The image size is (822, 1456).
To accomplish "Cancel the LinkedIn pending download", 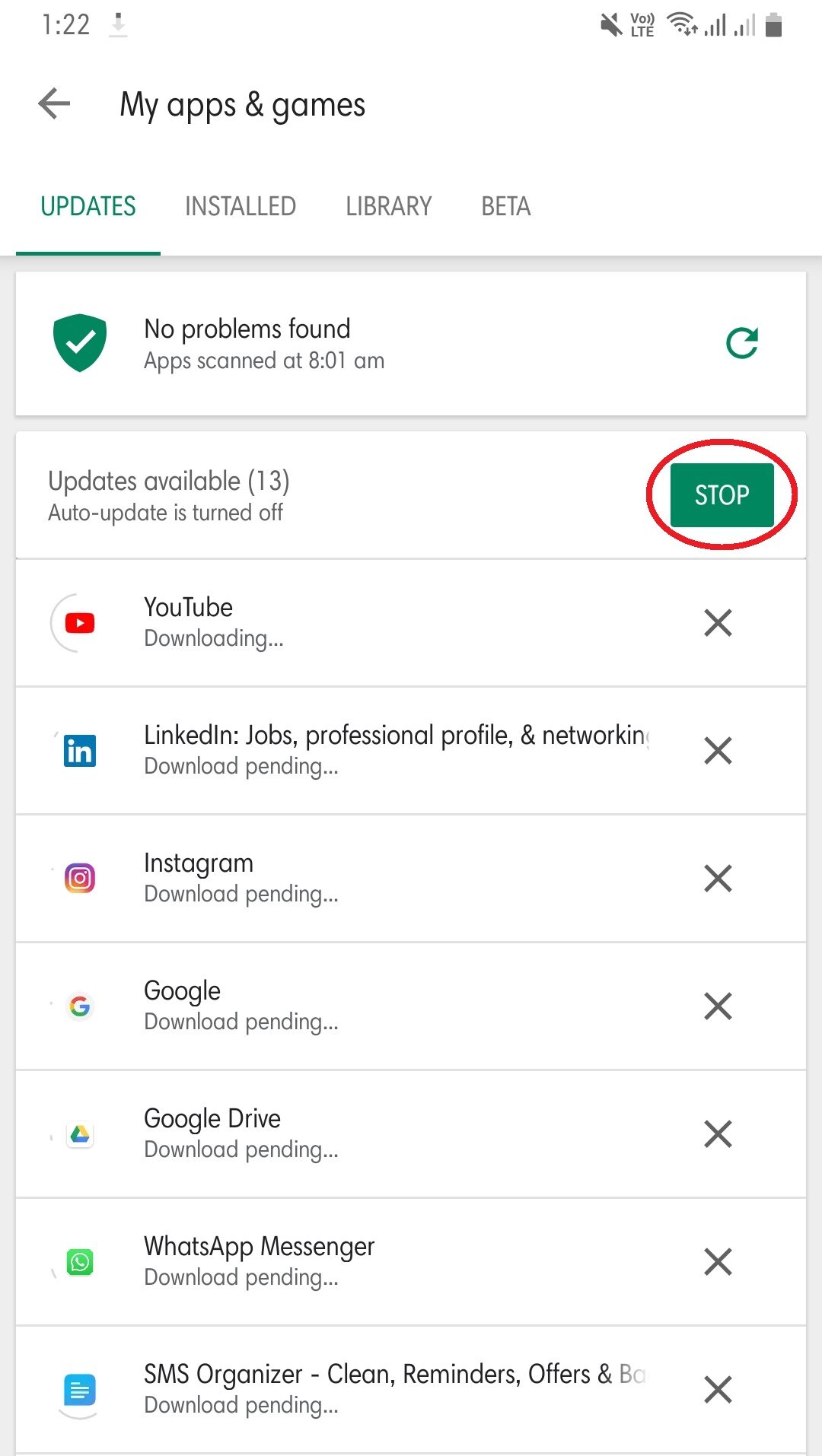I will tap(718, 751).
